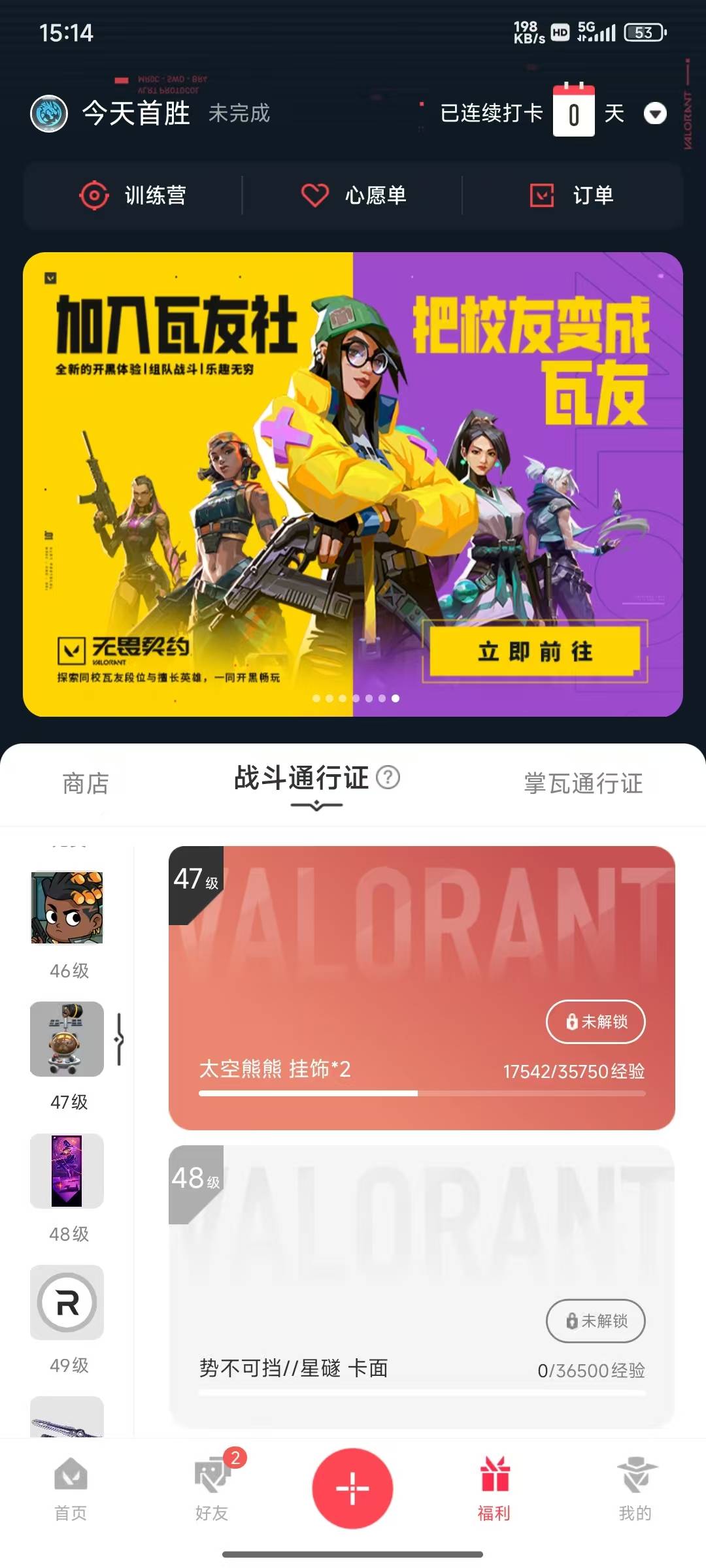Open 订单 orders
Screen dimensions: 706x1568
pos(571,195)
